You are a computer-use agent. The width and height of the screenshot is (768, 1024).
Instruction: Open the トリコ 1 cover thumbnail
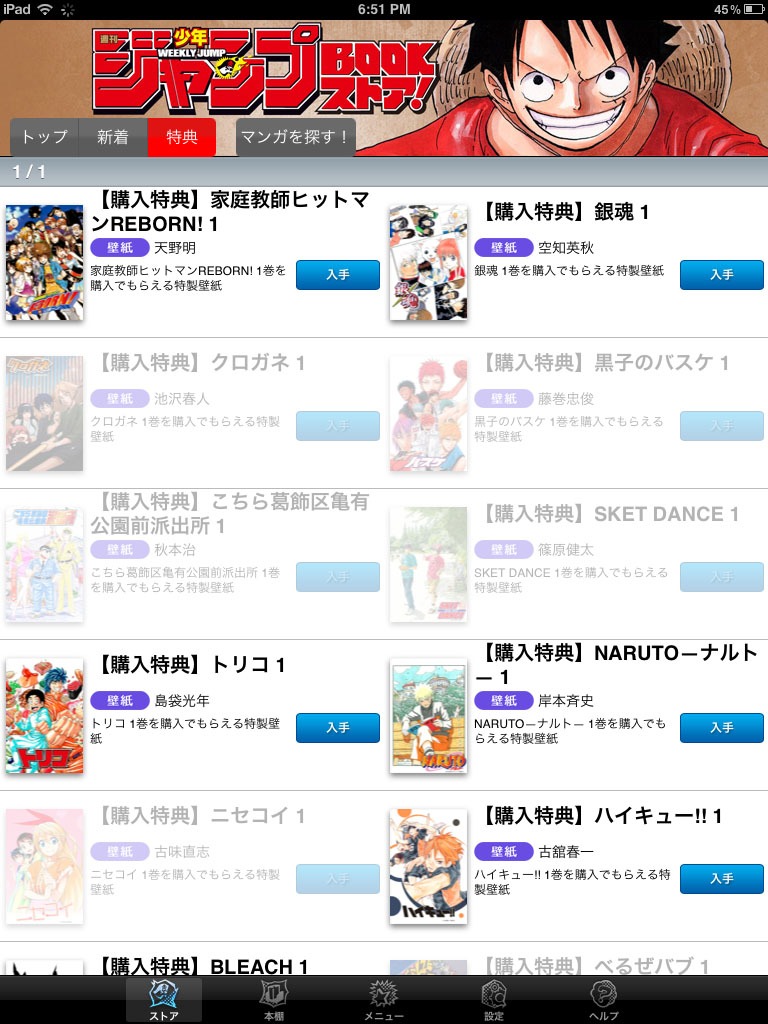(44, 716)
